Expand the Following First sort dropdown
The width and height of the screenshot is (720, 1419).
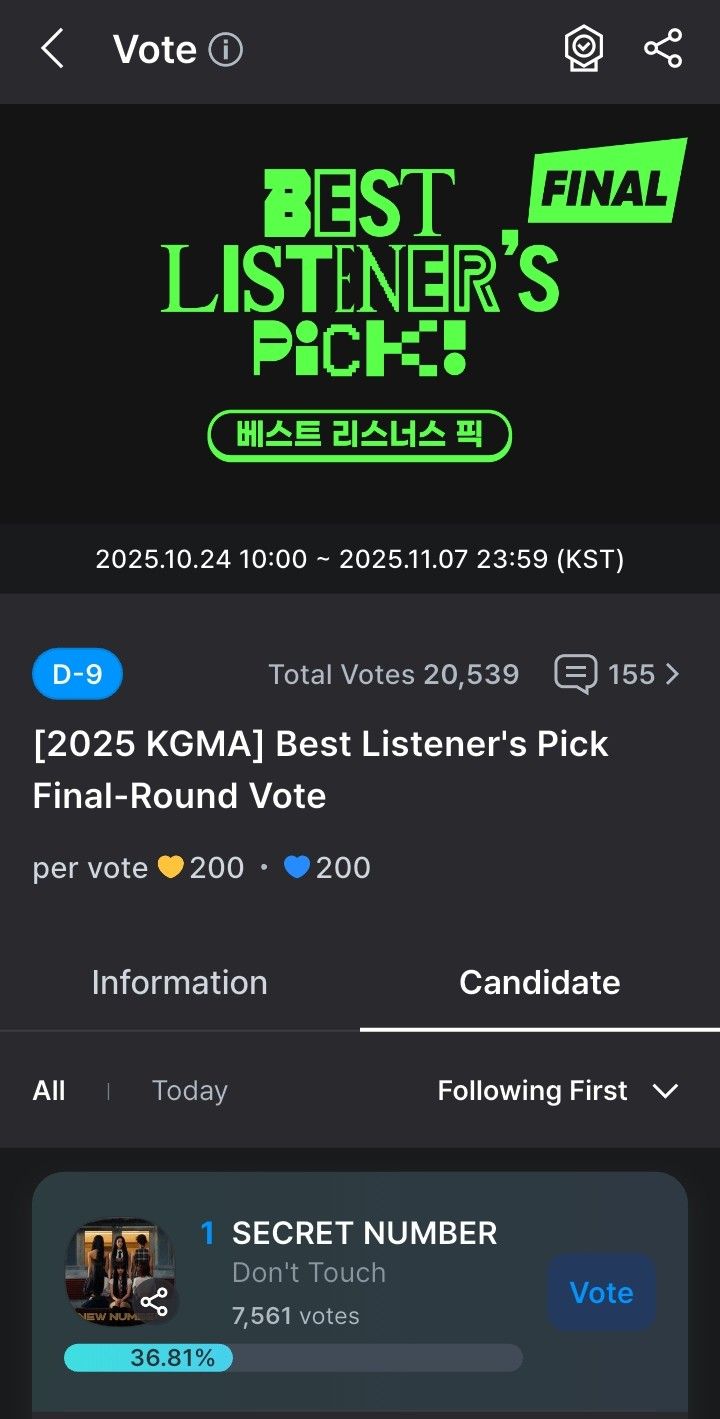[558, 1091]
